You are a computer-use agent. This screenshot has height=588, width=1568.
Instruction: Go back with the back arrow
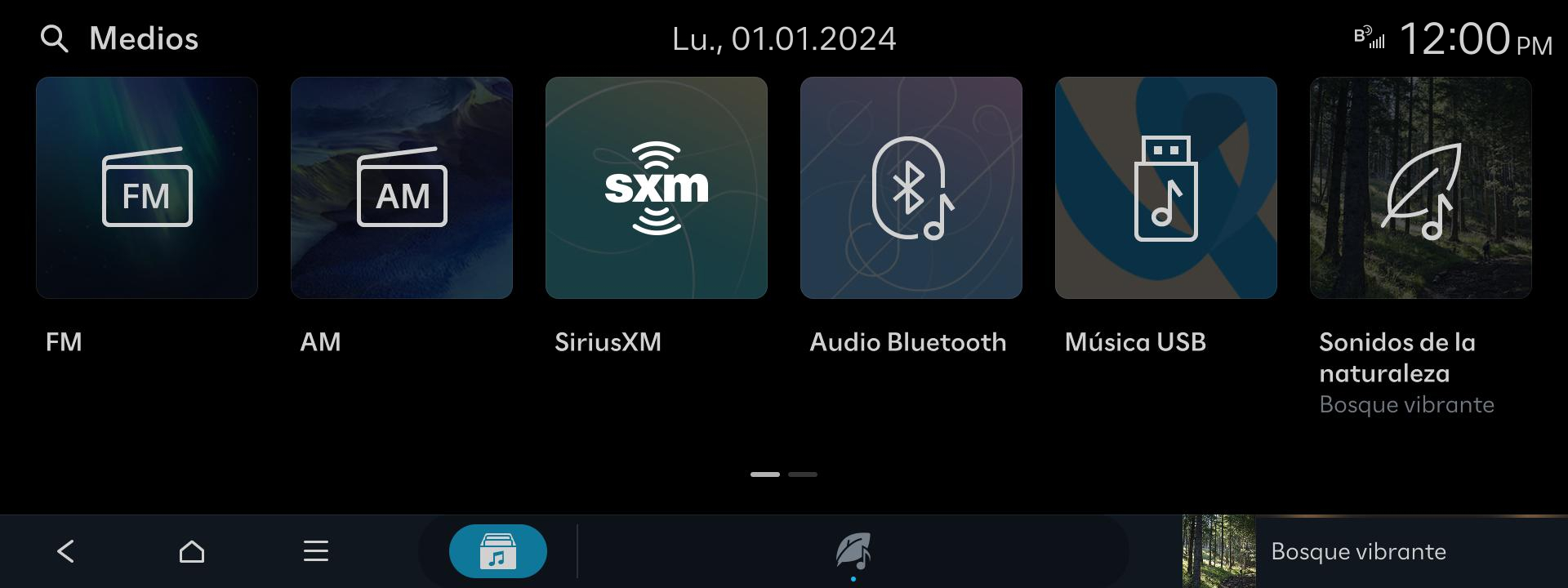pos(65,551)
